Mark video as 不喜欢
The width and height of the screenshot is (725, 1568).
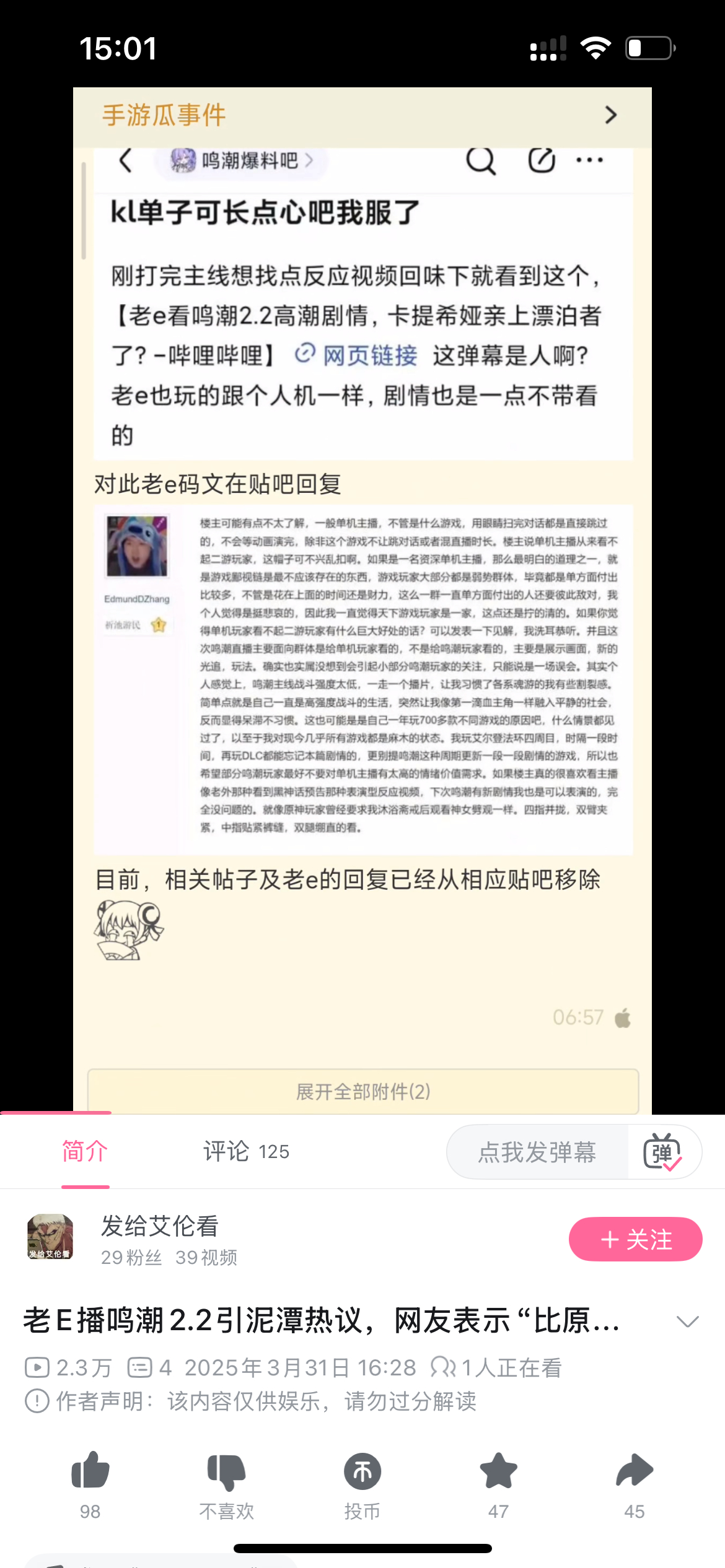click(226, 1471)
